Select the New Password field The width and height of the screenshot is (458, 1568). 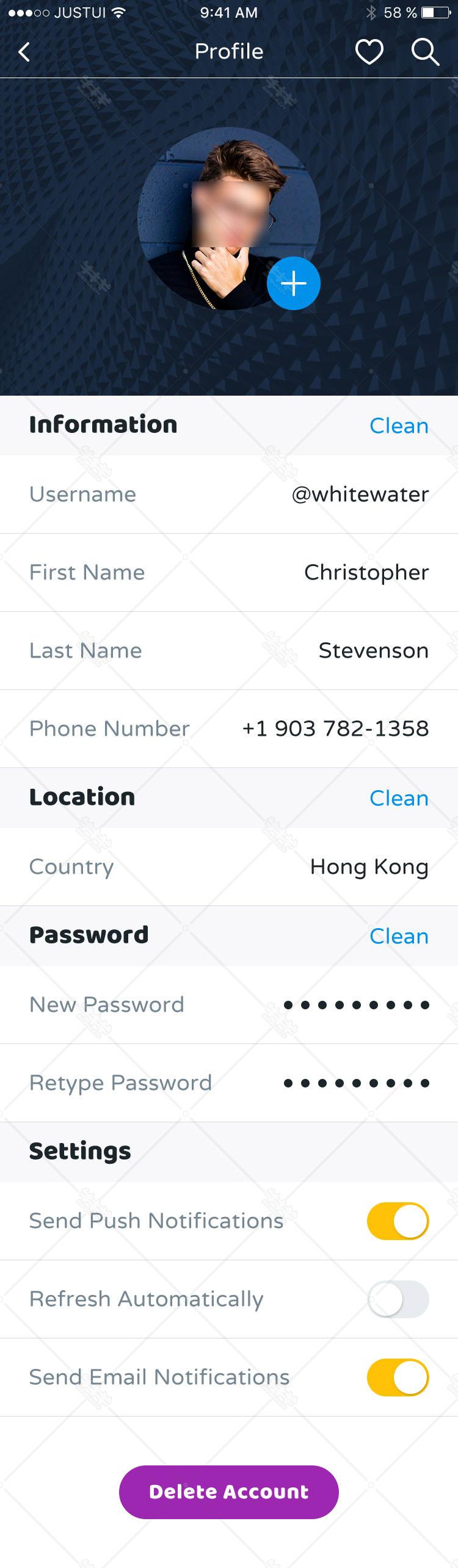(x=357, y=1005)
